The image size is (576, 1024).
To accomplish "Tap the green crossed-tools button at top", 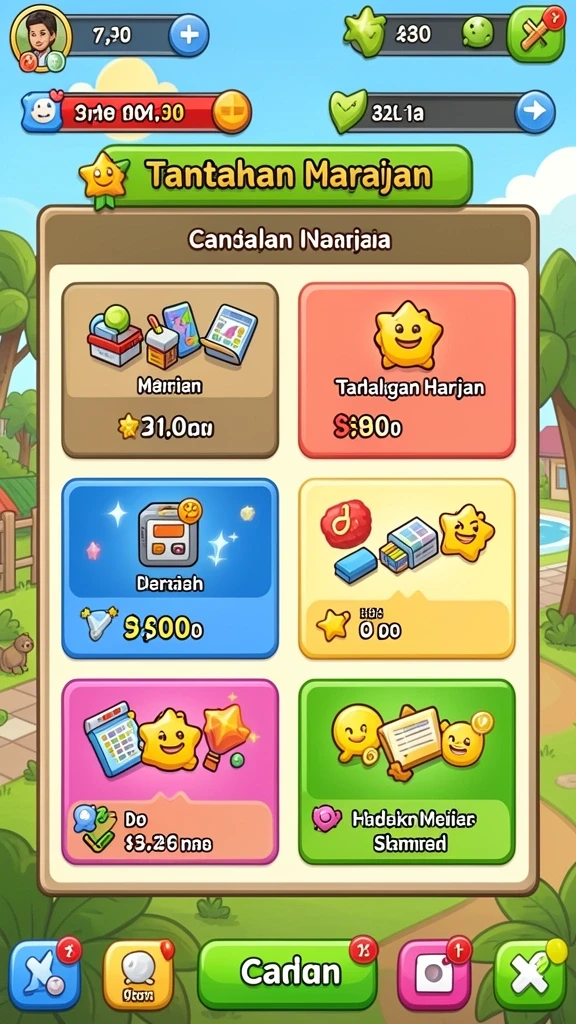I will pyautogui.click(x=536, y=34).
